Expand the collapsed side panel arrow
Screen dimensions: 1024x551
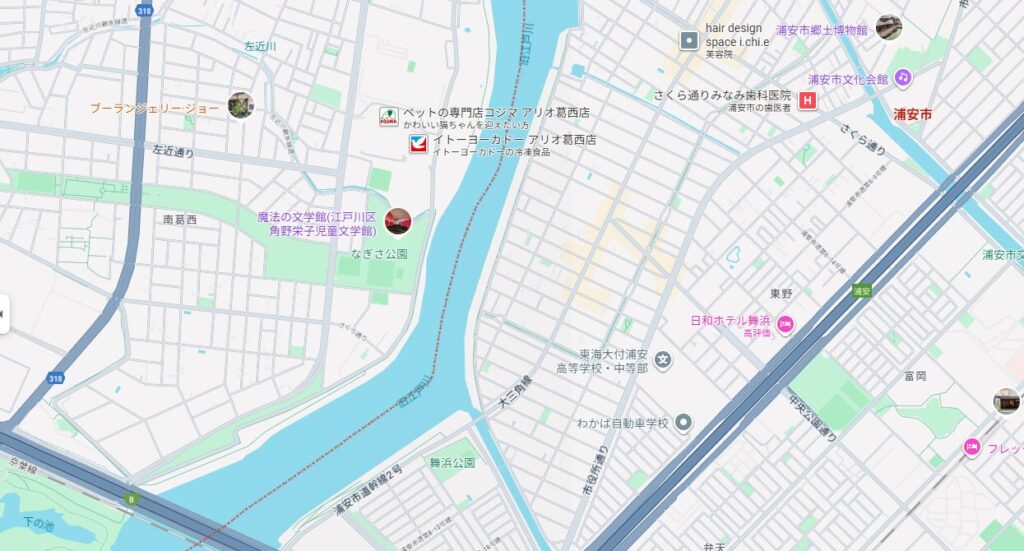(3, 314)
